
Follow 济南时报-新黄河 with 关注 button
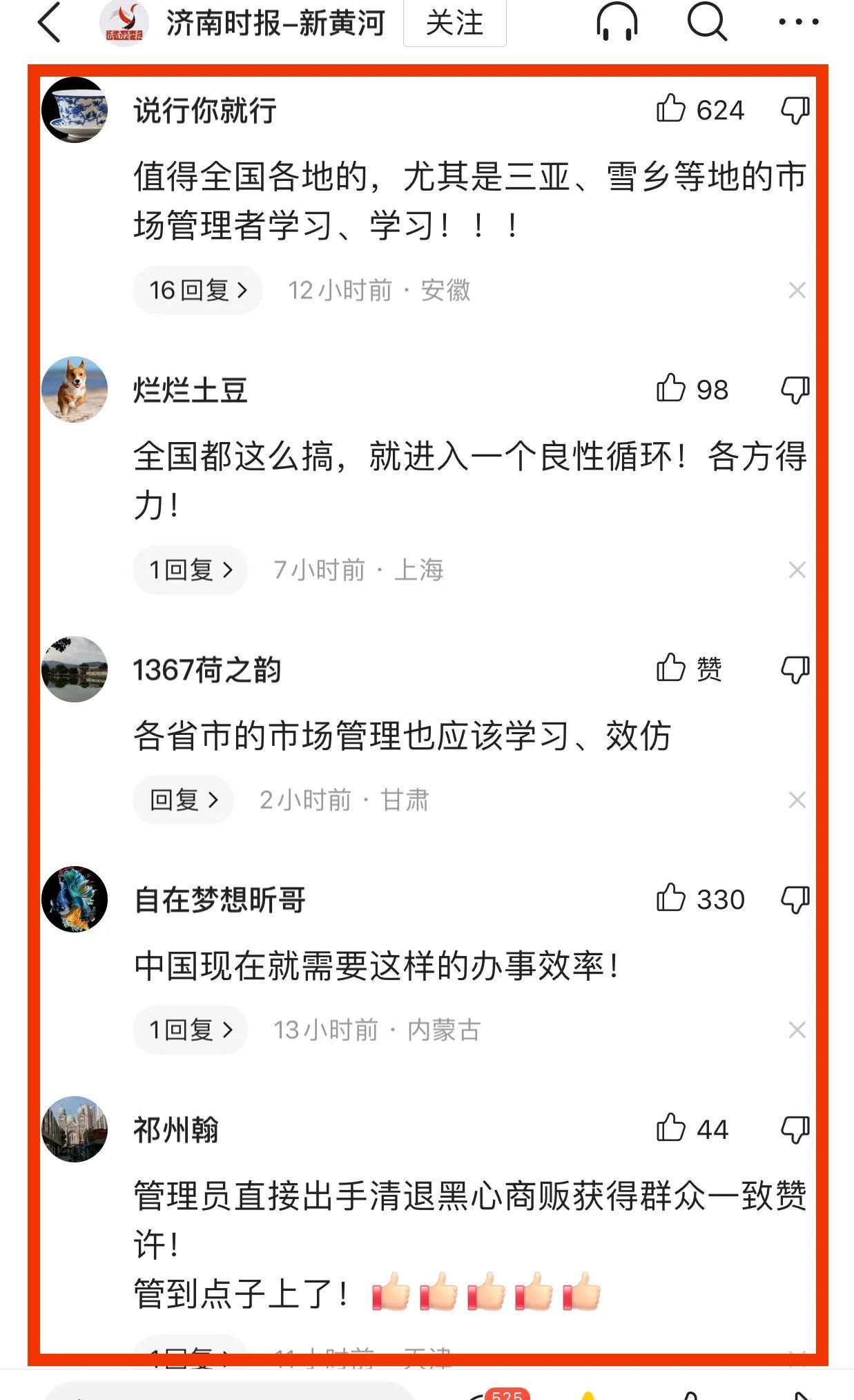tap(454, 23)
